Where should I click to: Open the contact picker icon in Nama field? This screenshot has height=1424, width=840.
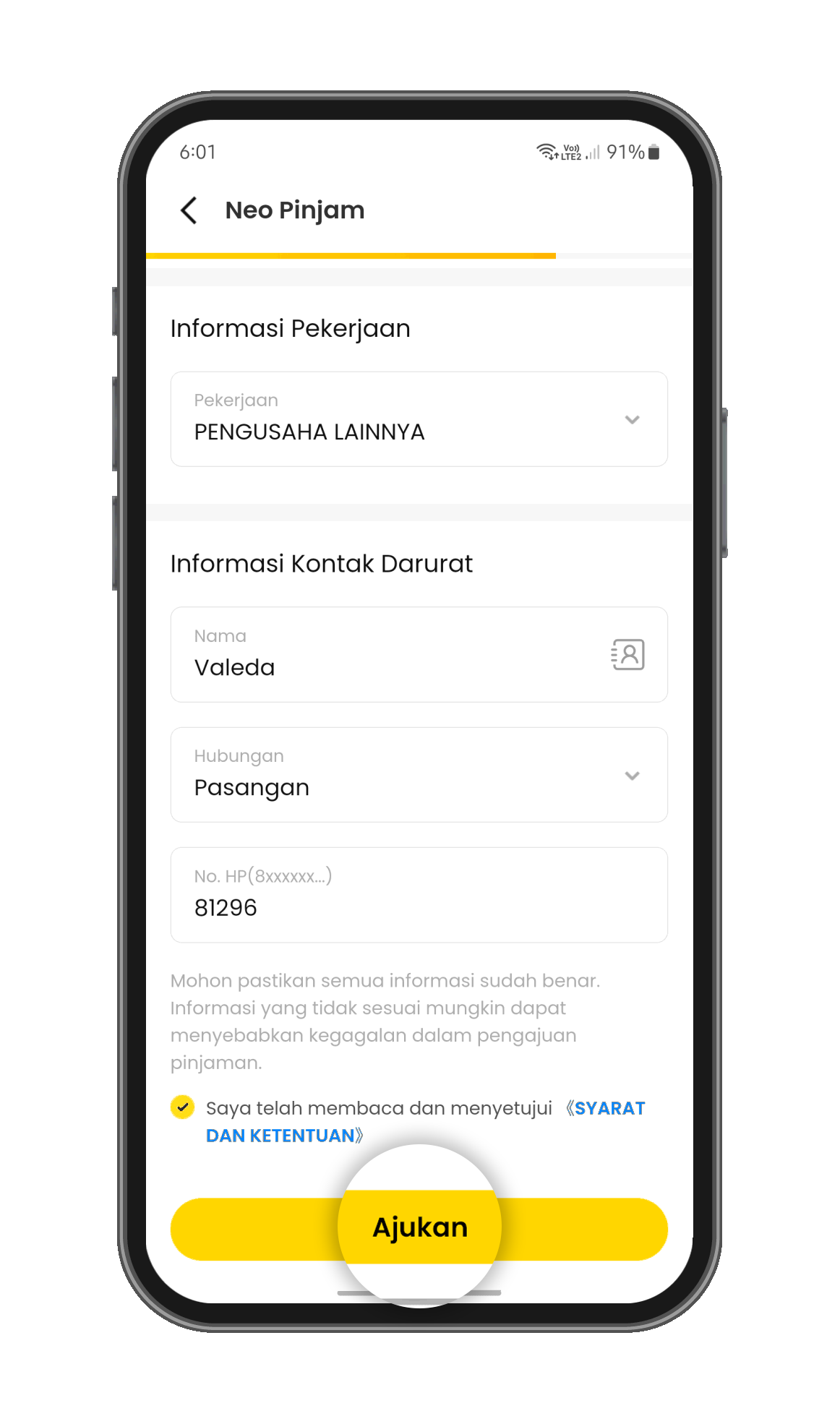(627, 654)
